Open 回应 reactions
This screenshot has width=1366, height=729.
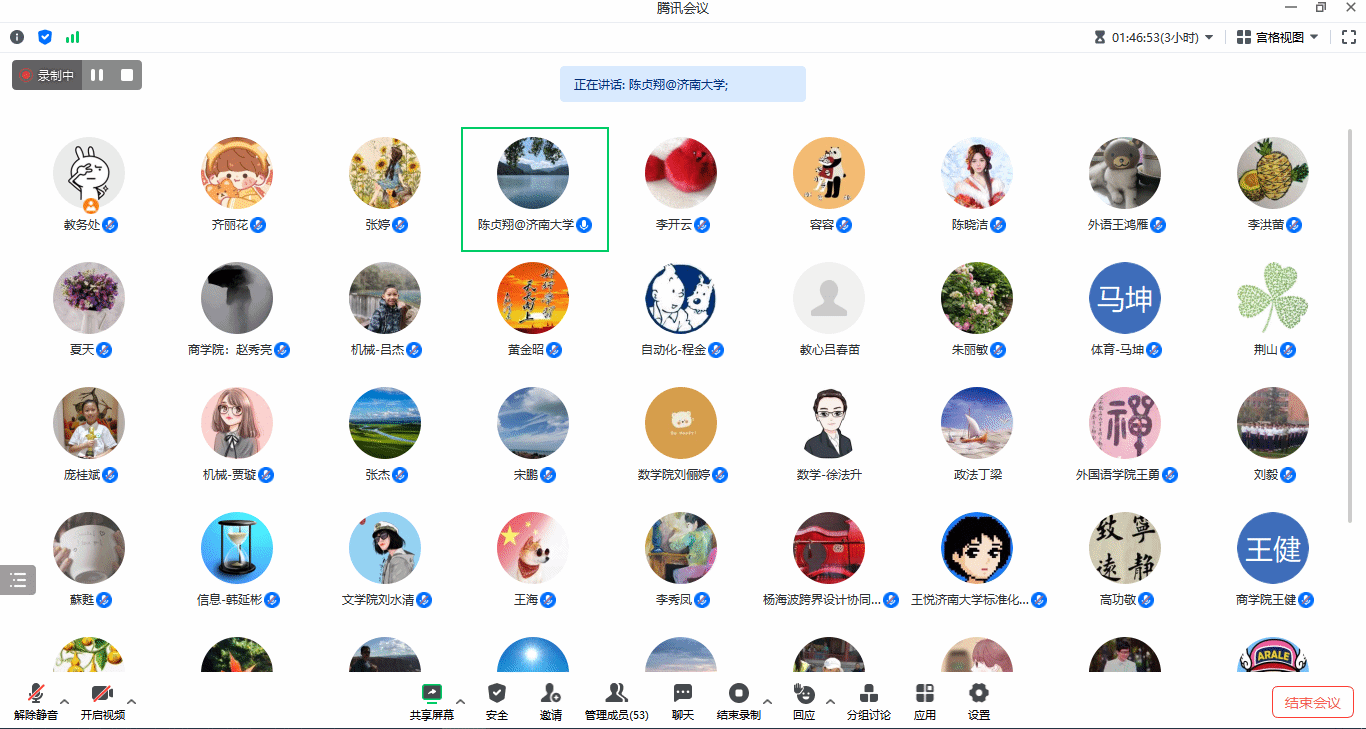coord(803,700)
